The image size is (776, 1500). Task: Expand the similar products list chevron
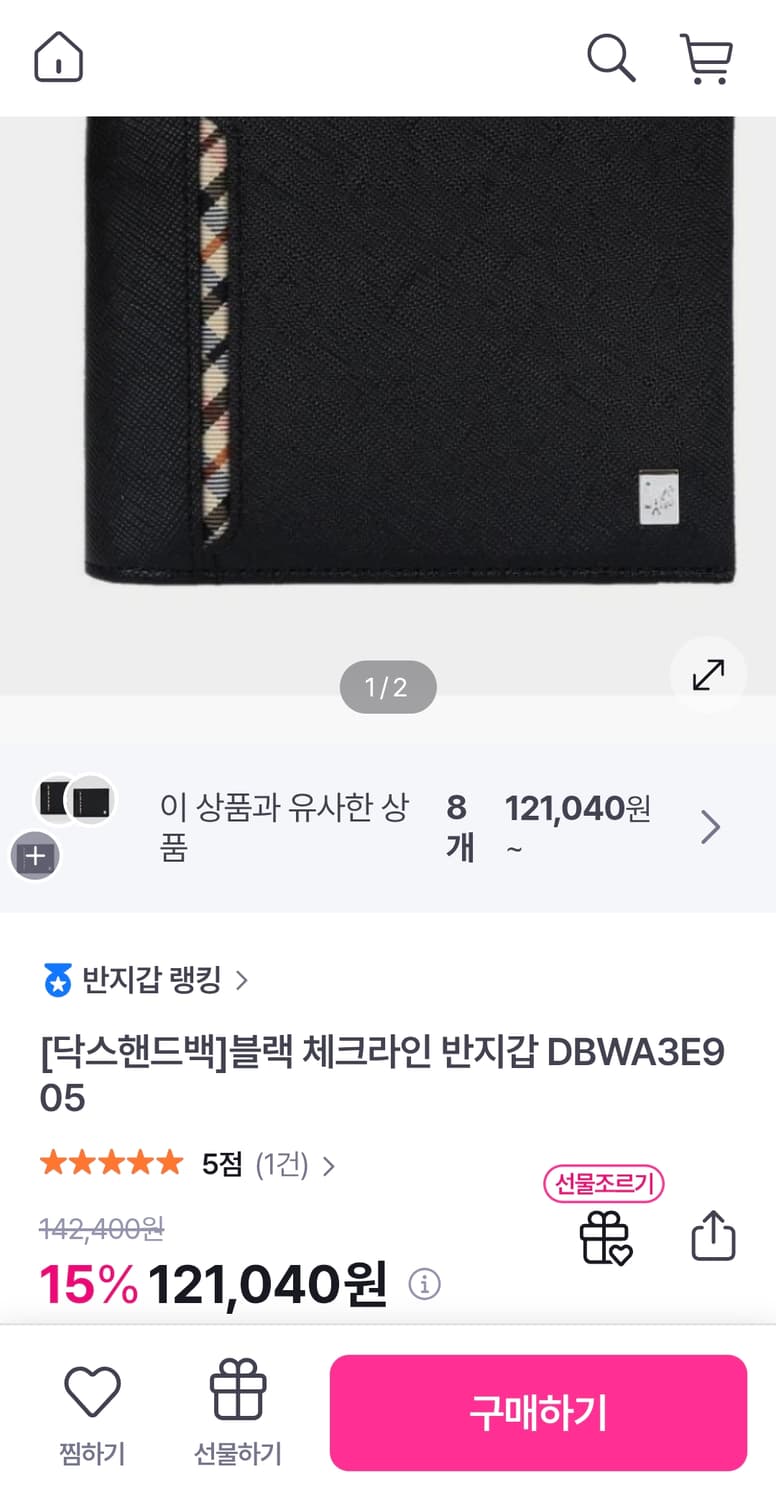point(710,827)
